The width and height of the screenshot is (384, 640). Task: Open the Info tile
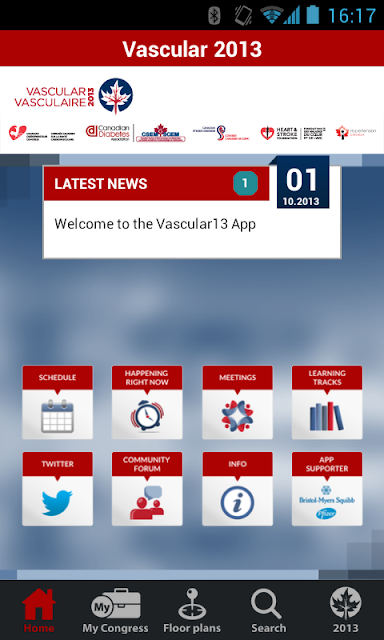click(238, 489)
